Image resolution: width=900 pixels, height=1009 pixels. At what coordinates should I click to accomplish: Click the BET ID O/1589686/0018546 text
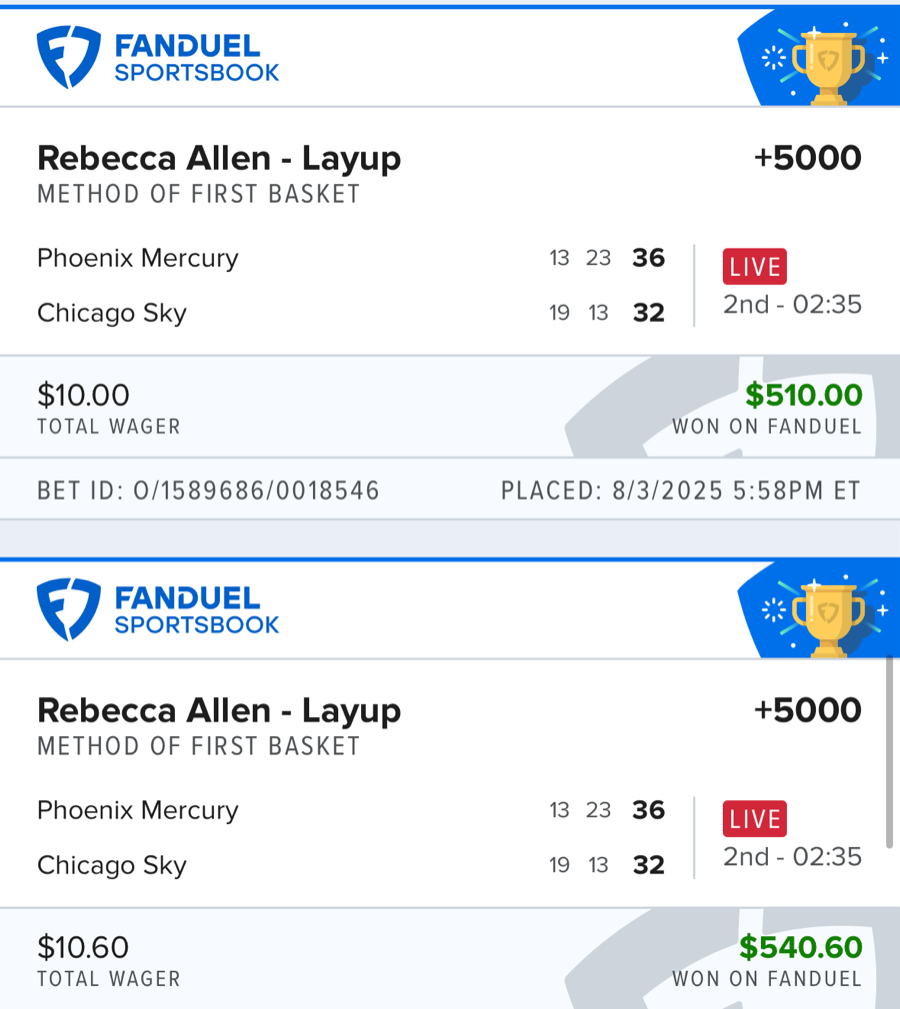click(208, 490)
